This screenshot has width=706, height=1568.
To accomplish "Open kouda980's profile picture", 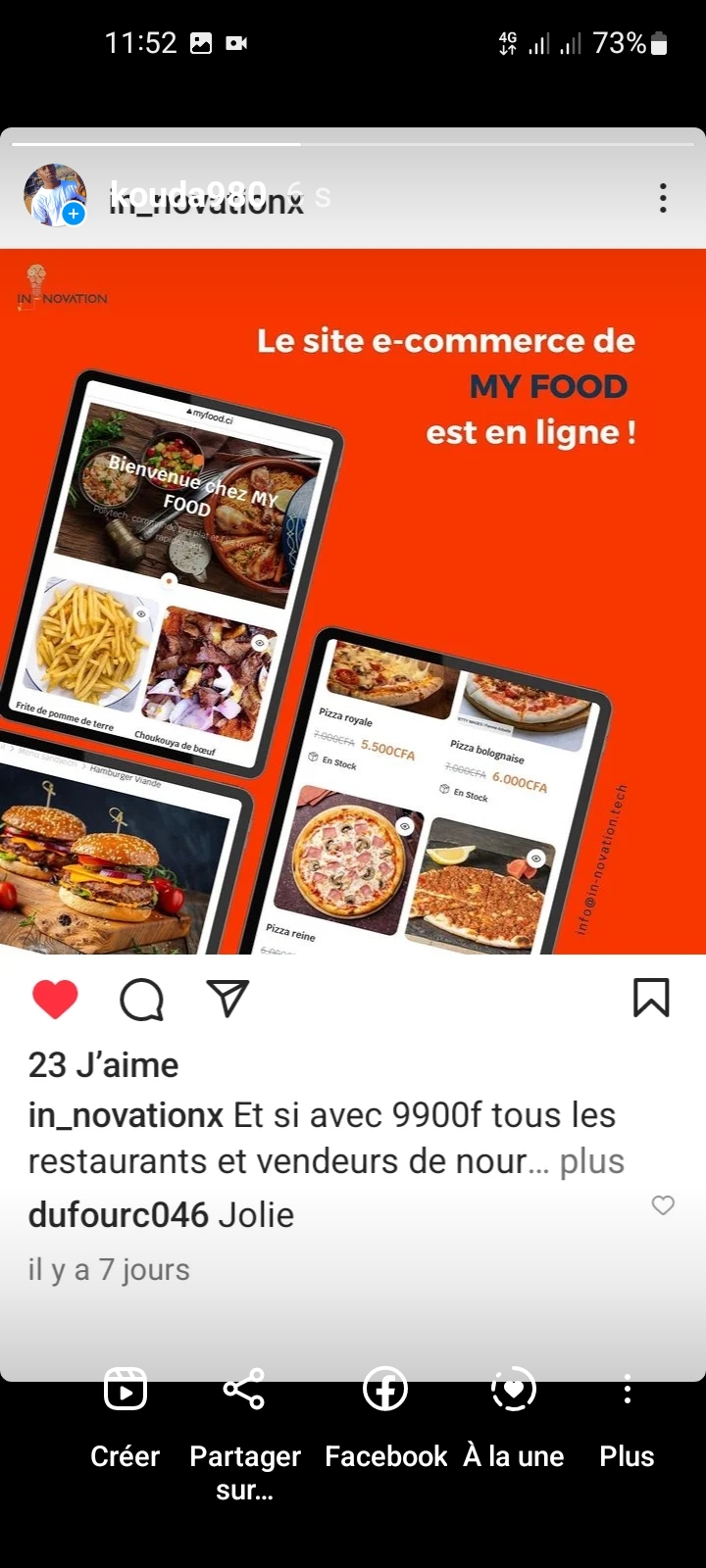I will (x=55, y=195).
